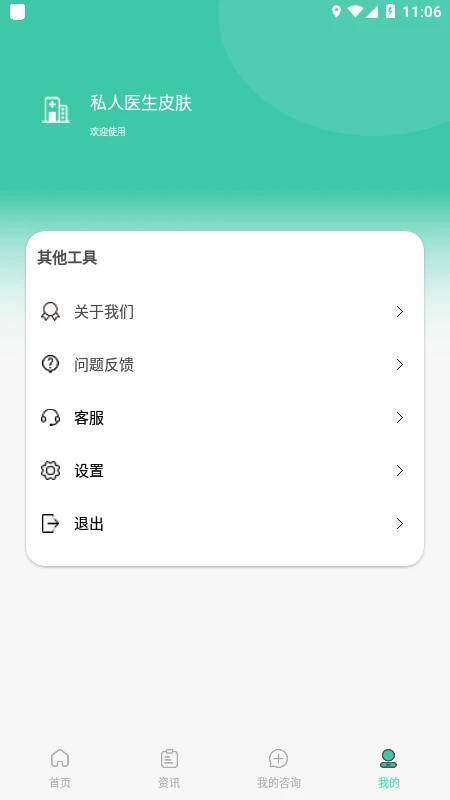This screenshot has width=450, height=800.
Task: Switch to the 资讯 tab
Action: pyautogui.click(x=169, y=768)
